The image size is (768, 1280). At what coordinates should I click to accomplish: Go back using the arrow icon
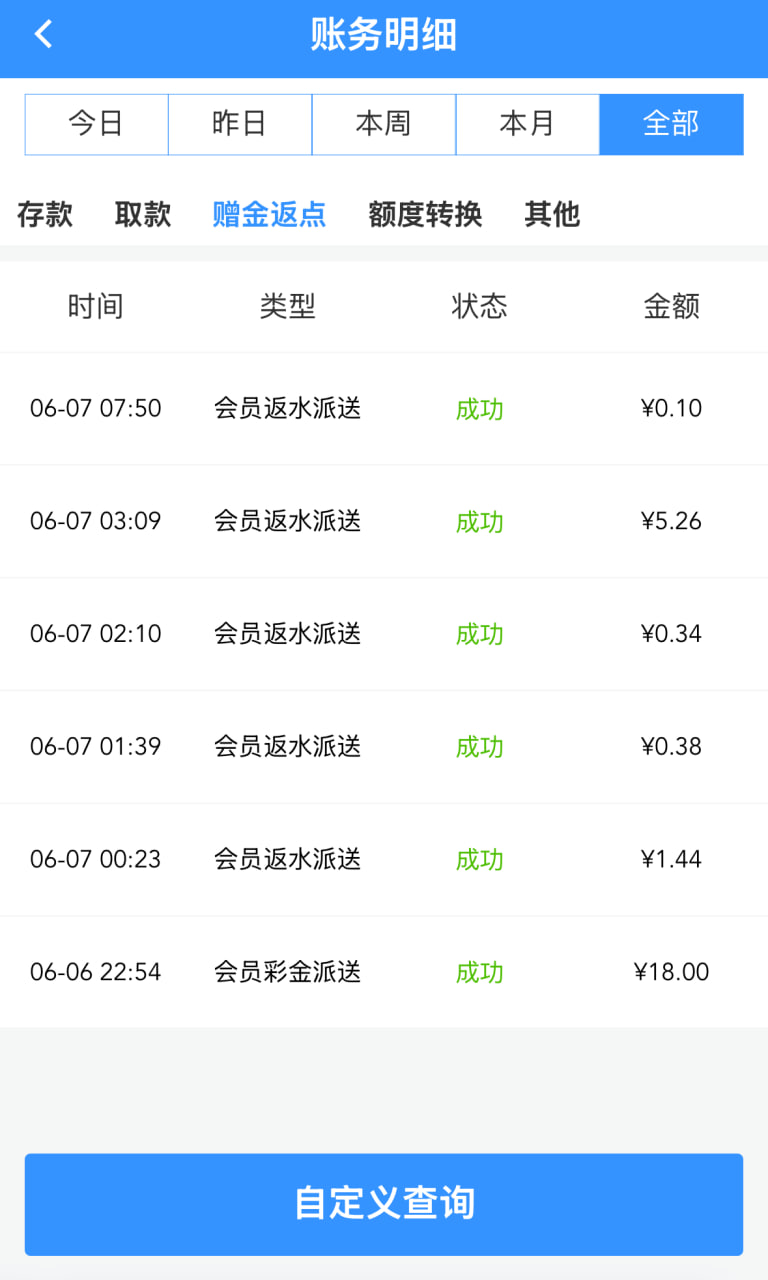coord(43,35)
